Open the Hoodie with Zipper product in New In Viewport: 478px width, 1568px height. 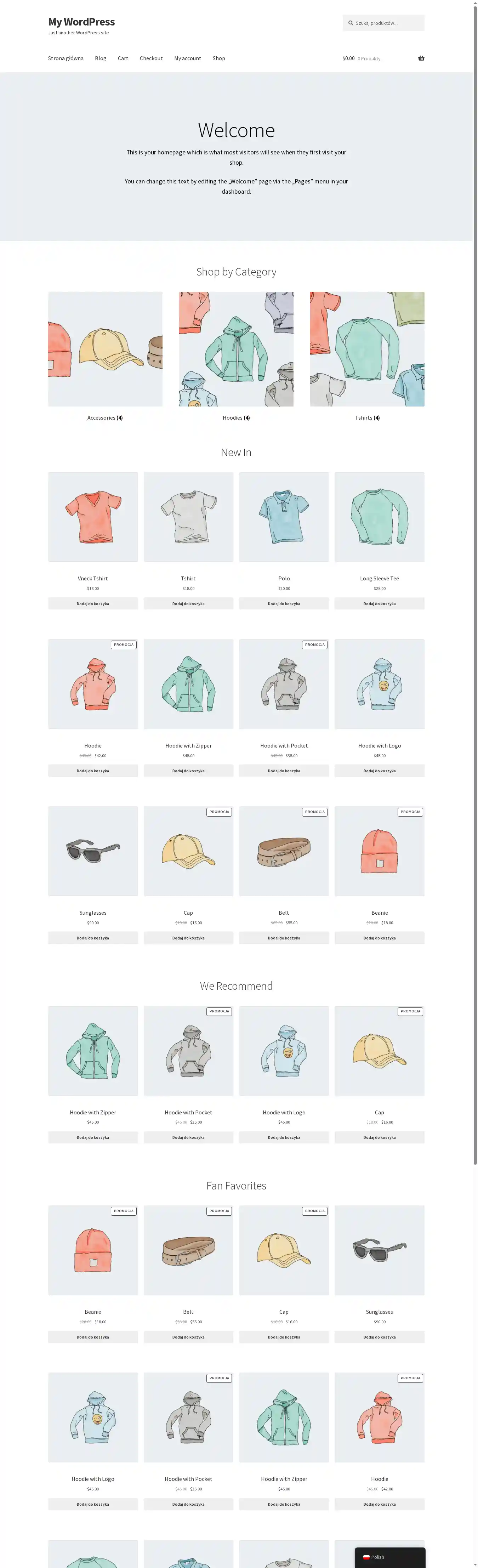tap(188, 746)
